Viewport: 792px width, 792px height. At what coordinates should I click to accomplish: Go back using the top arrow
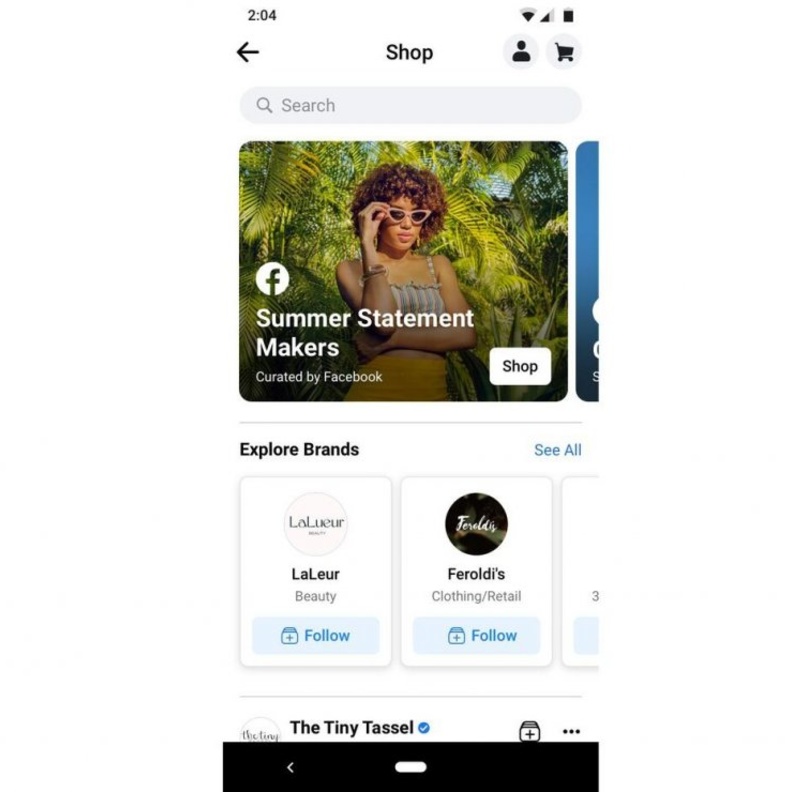pos(248,53)
